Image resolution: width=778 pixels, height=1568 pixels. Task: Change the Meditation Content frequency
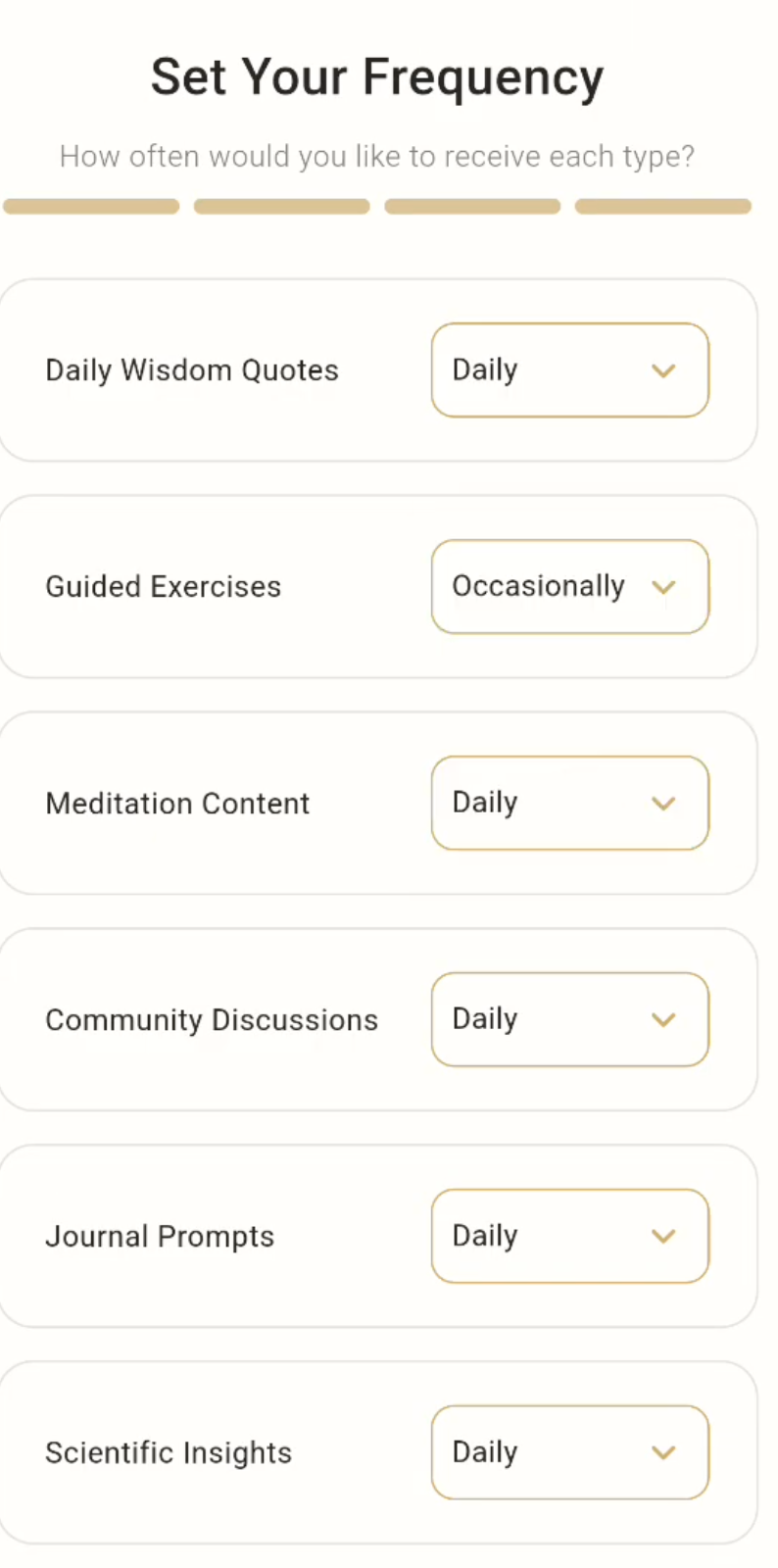coord(569,804)
